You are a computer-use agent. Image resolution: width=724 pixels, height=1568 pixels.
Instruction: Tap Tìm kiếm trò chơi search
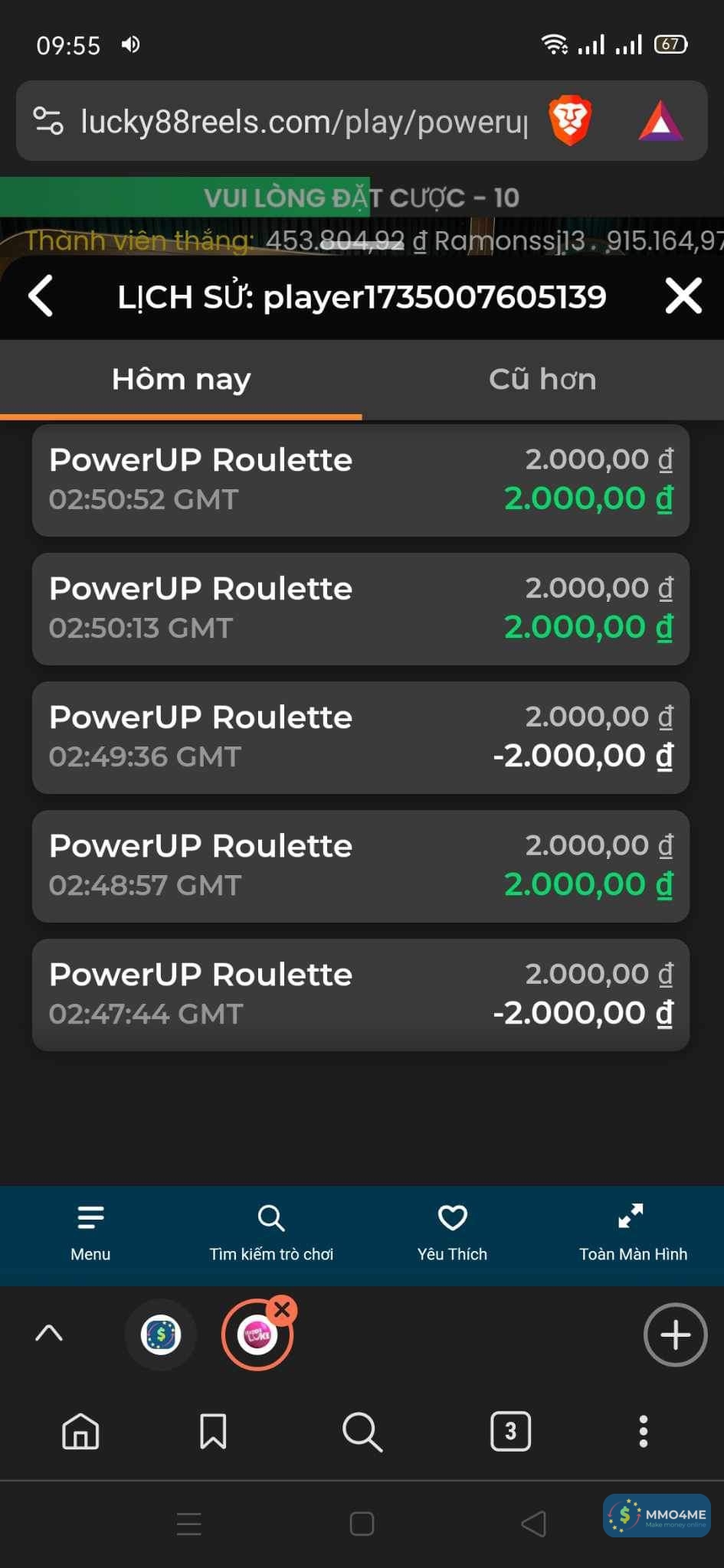271,1233
